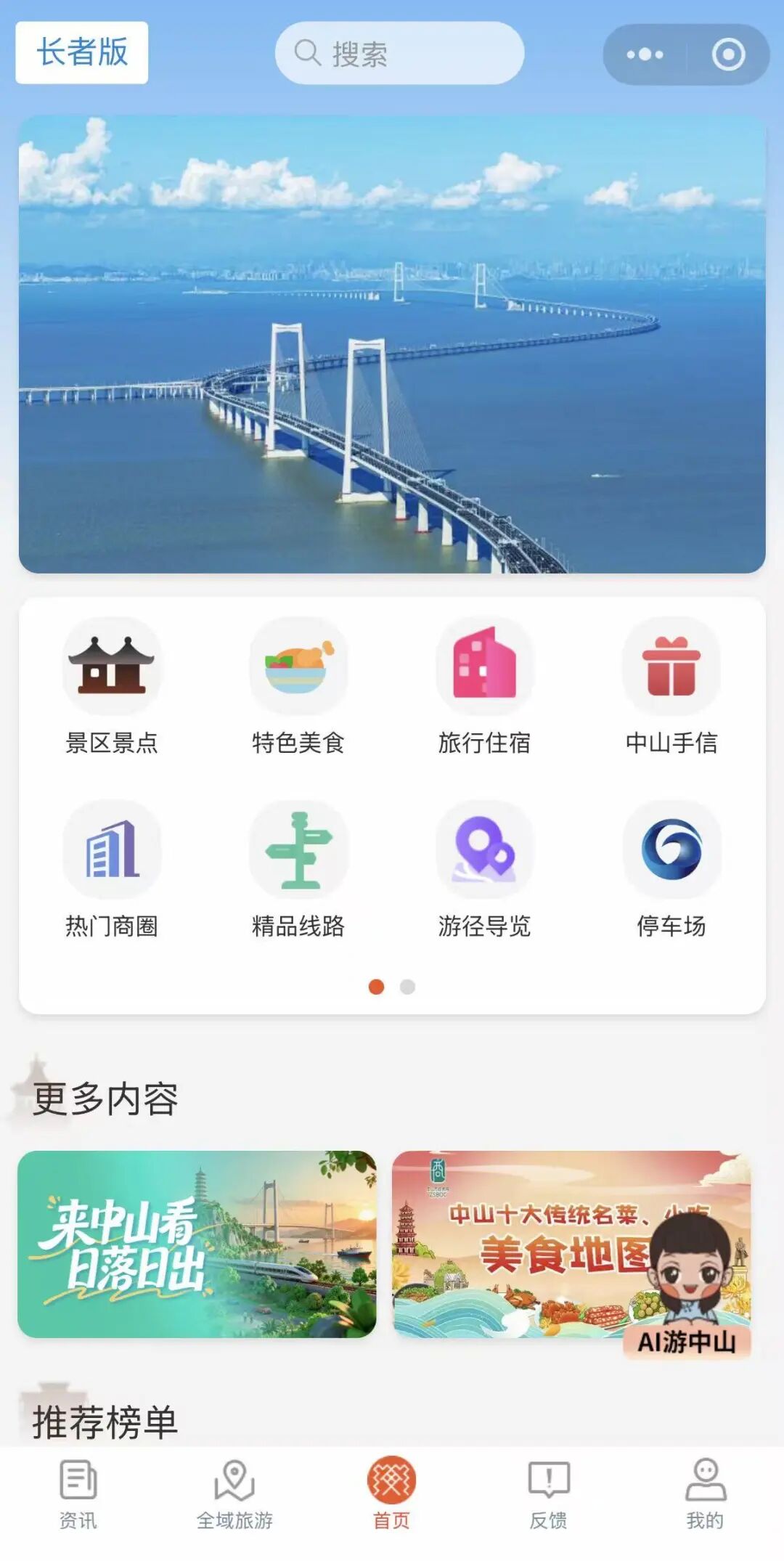Open 游径导览 trail guide

pyautogui.click(x=485, y=870)
